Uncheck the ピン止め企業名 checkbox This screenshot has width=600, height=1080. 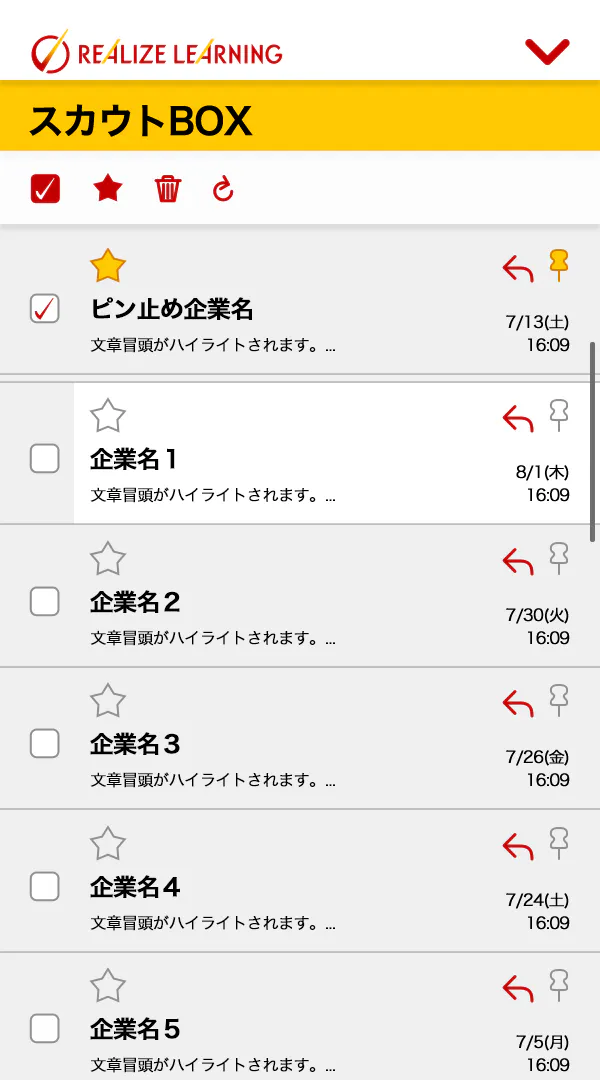(45, 309)
